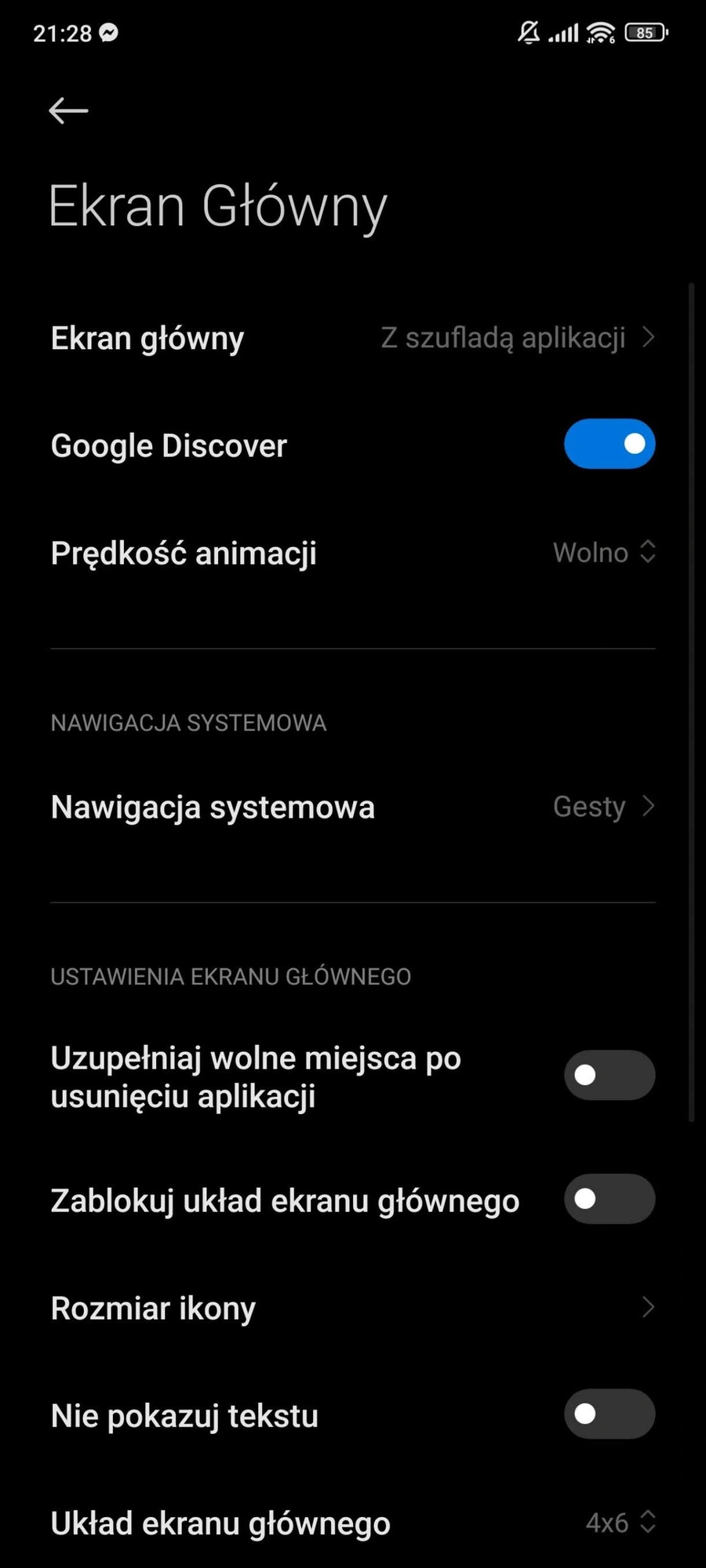
Task: Toggle Zablokuj układ ekranu głównego
Action: 609,1199
